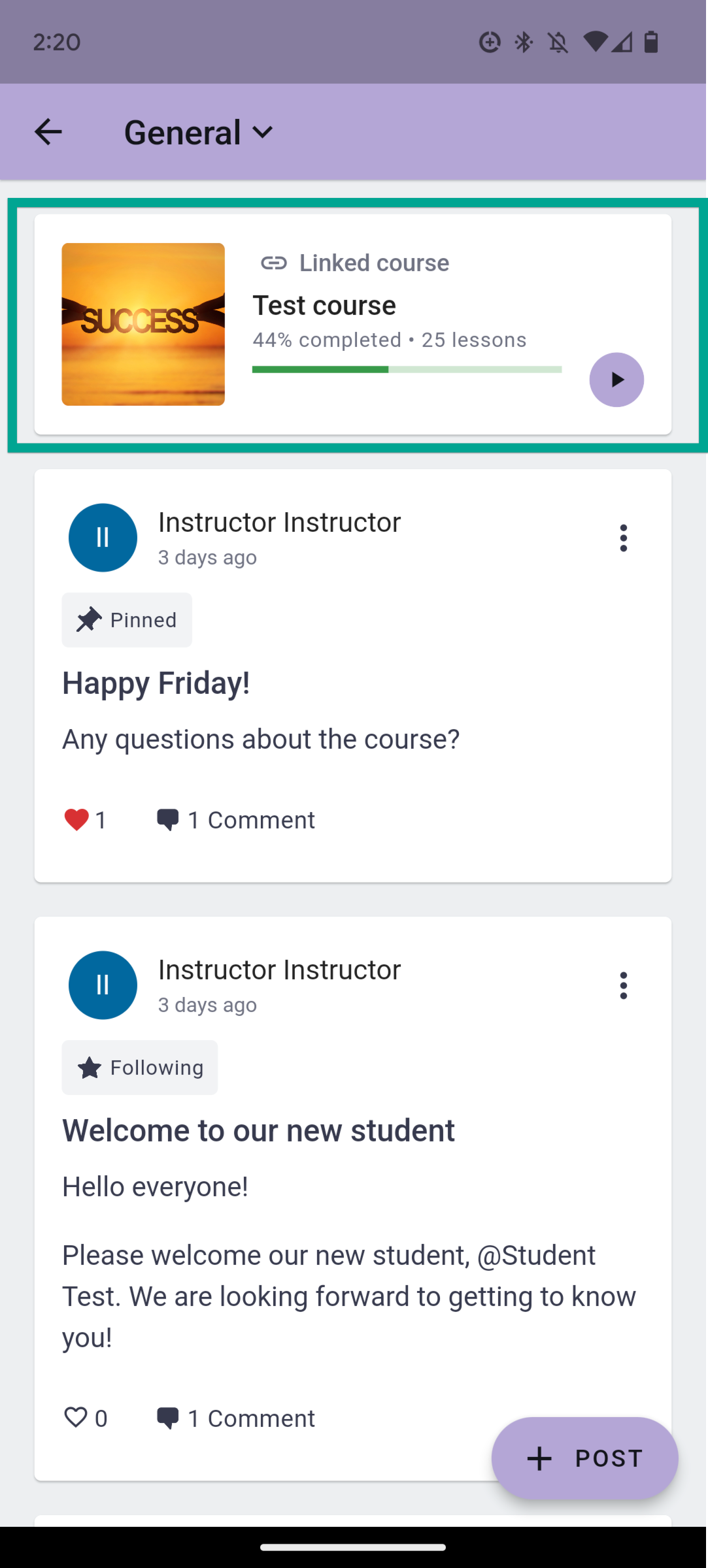Create a new post
Image resolution: width=708 pixels, height=1568 pixels.
[584, 1458]
